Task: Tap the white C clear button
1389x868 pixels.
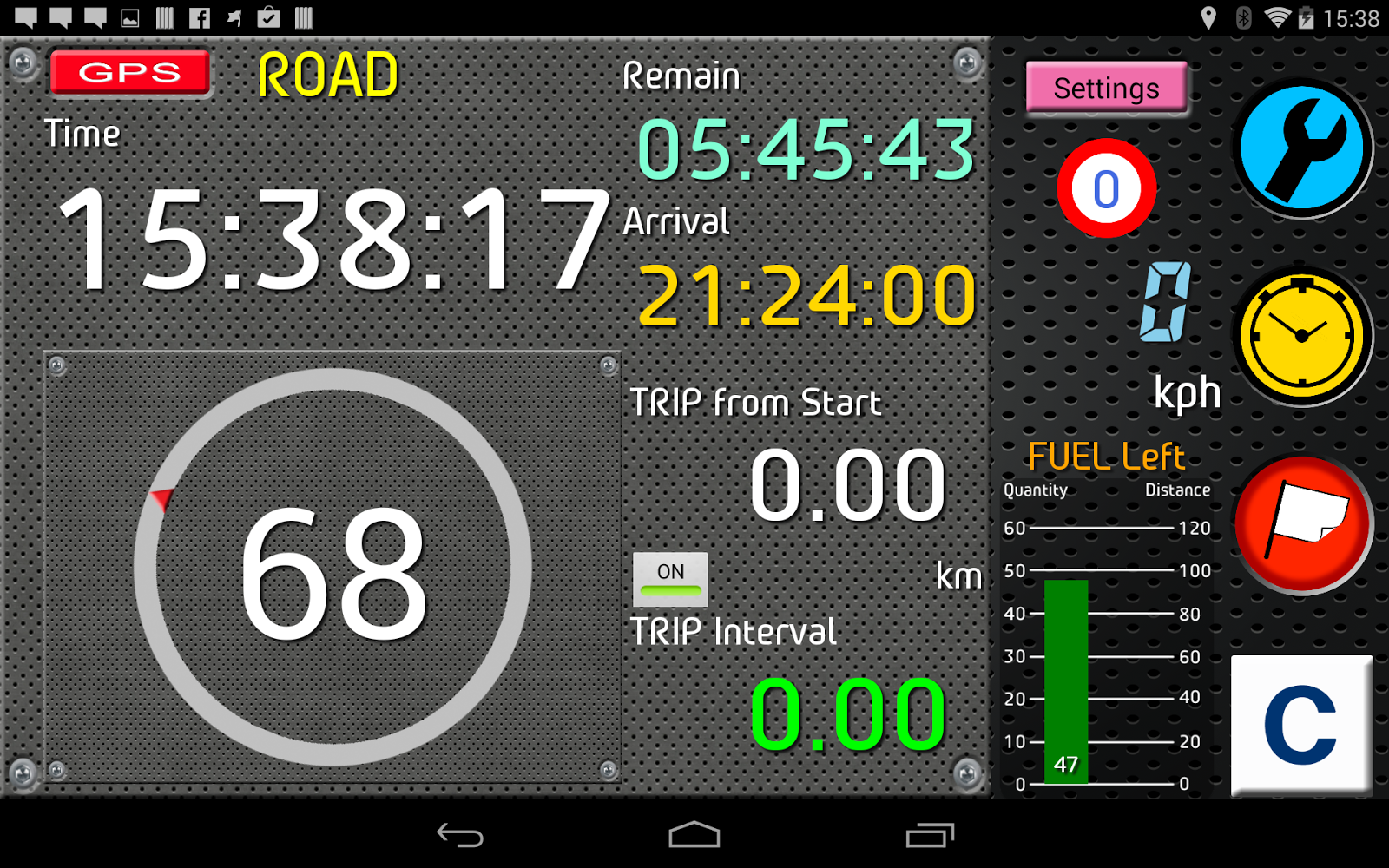Action: [x=1300, y=725]
